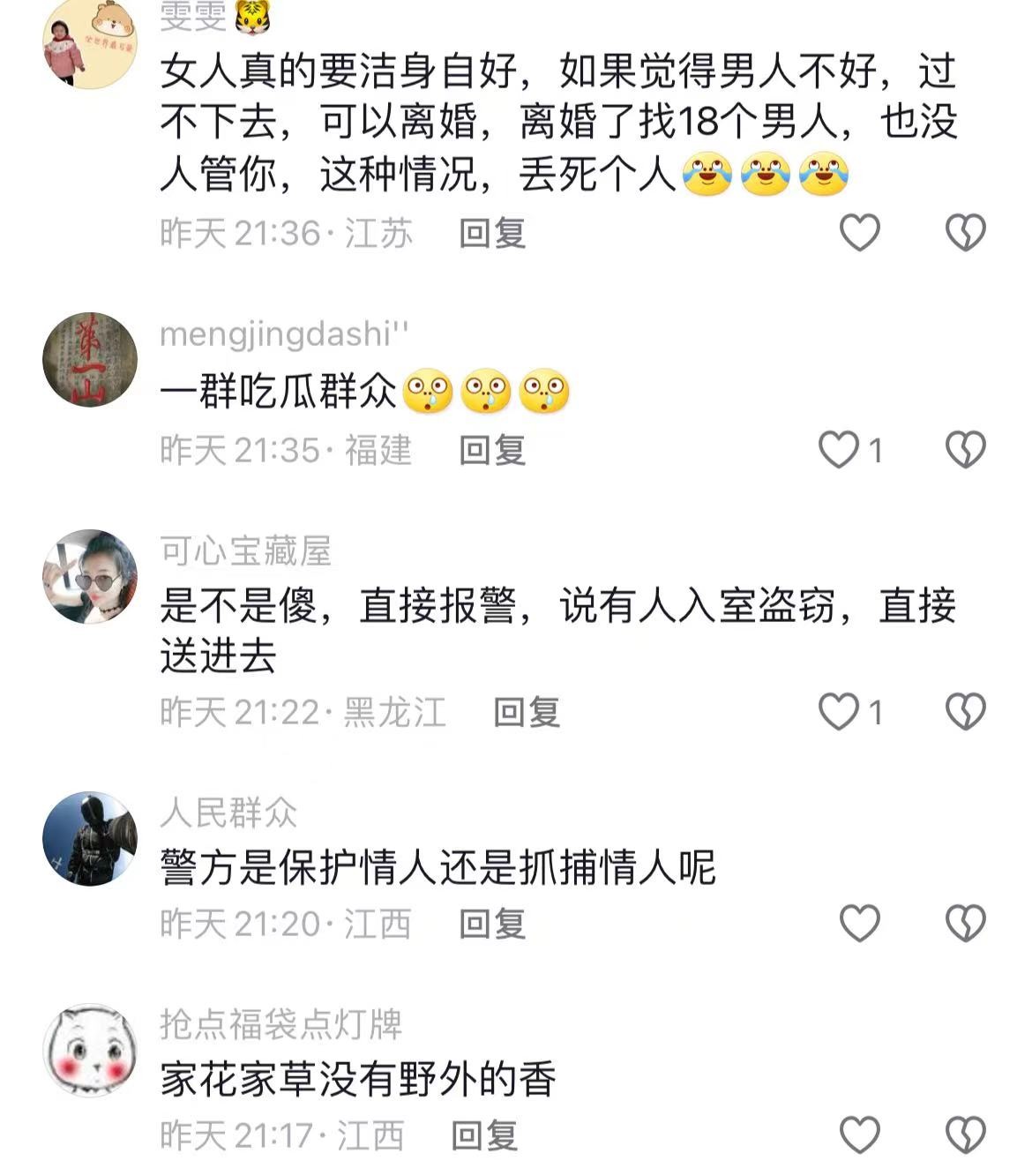Like 人民群众's comment
This screenshot has height=1176, width=1032.
[x=859, y=924]
